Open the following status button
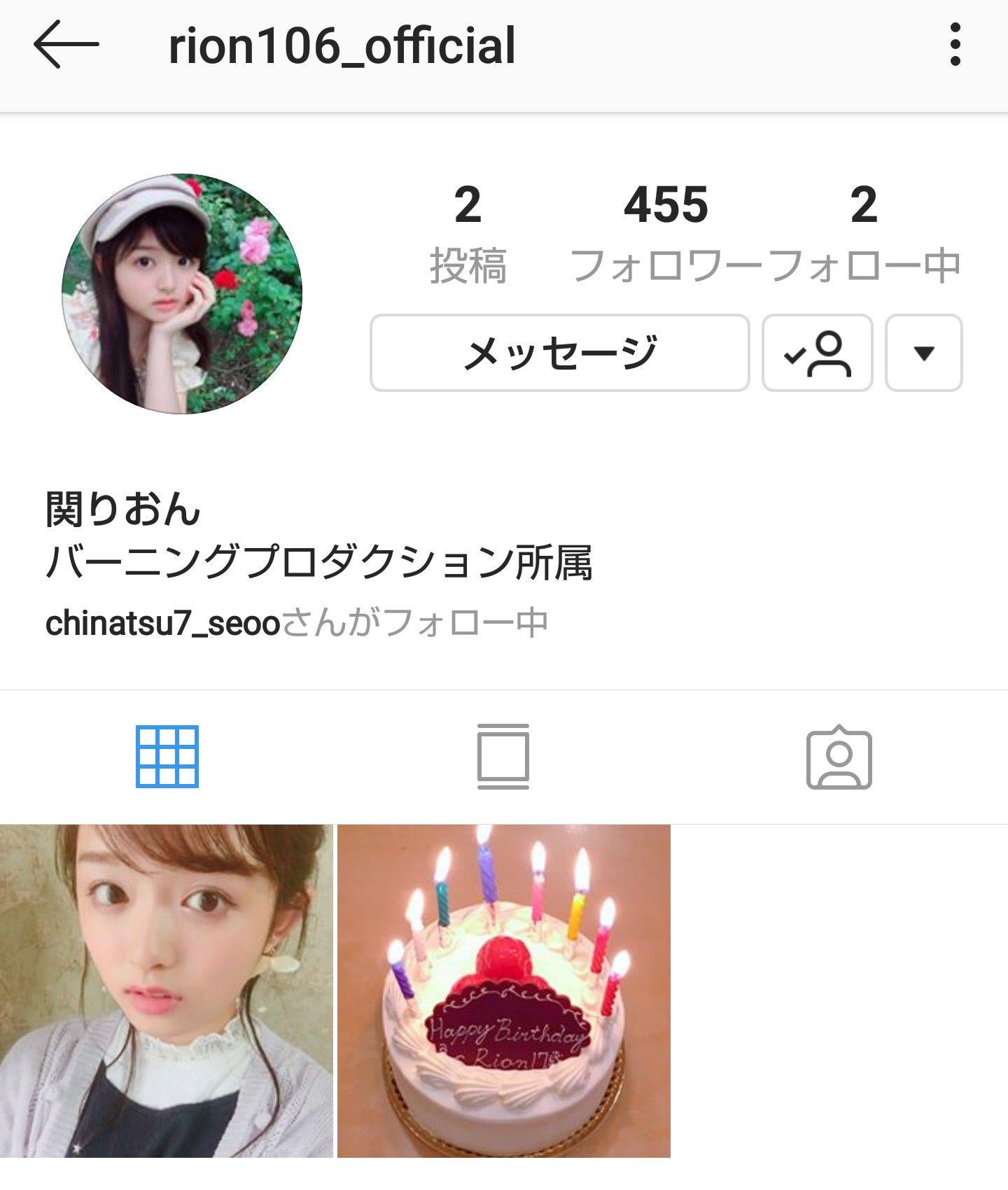 click(x=817, y=353)
